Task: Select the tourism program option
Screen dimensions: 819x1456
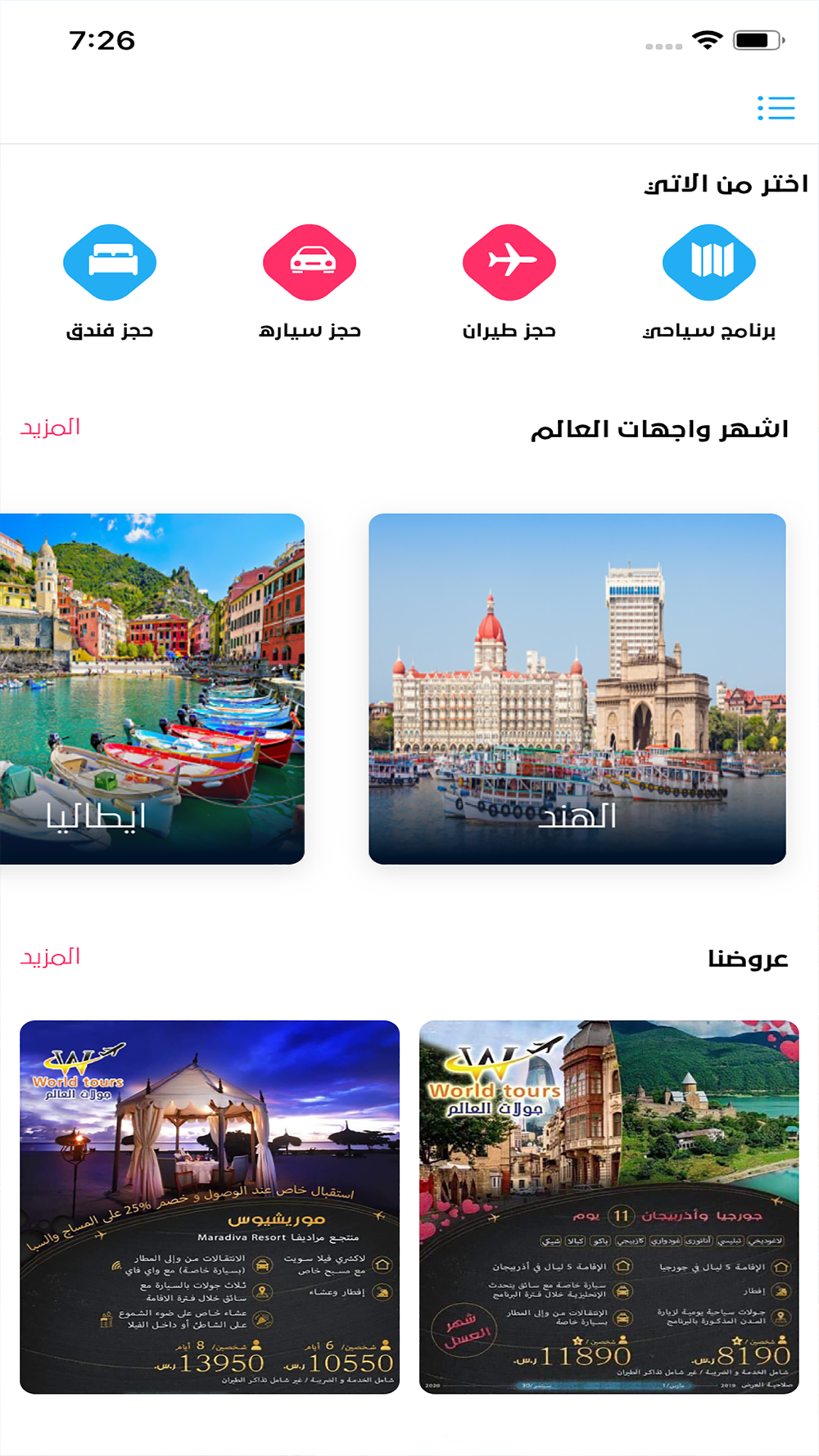Action: pyautogui.click(x=708, y=262)
